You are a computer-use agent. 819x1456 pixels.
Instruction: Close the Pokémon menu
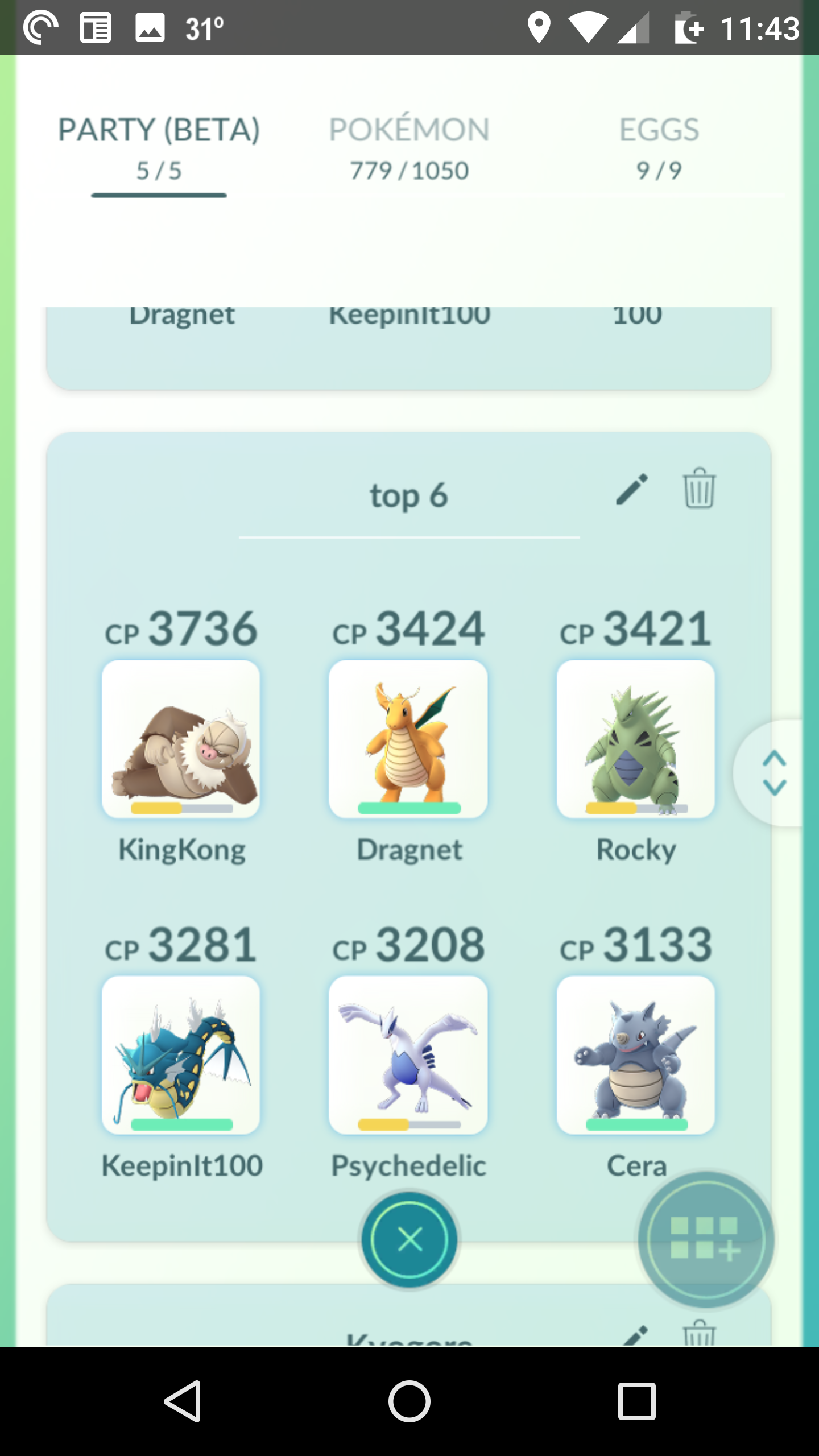pos(409,1239)
